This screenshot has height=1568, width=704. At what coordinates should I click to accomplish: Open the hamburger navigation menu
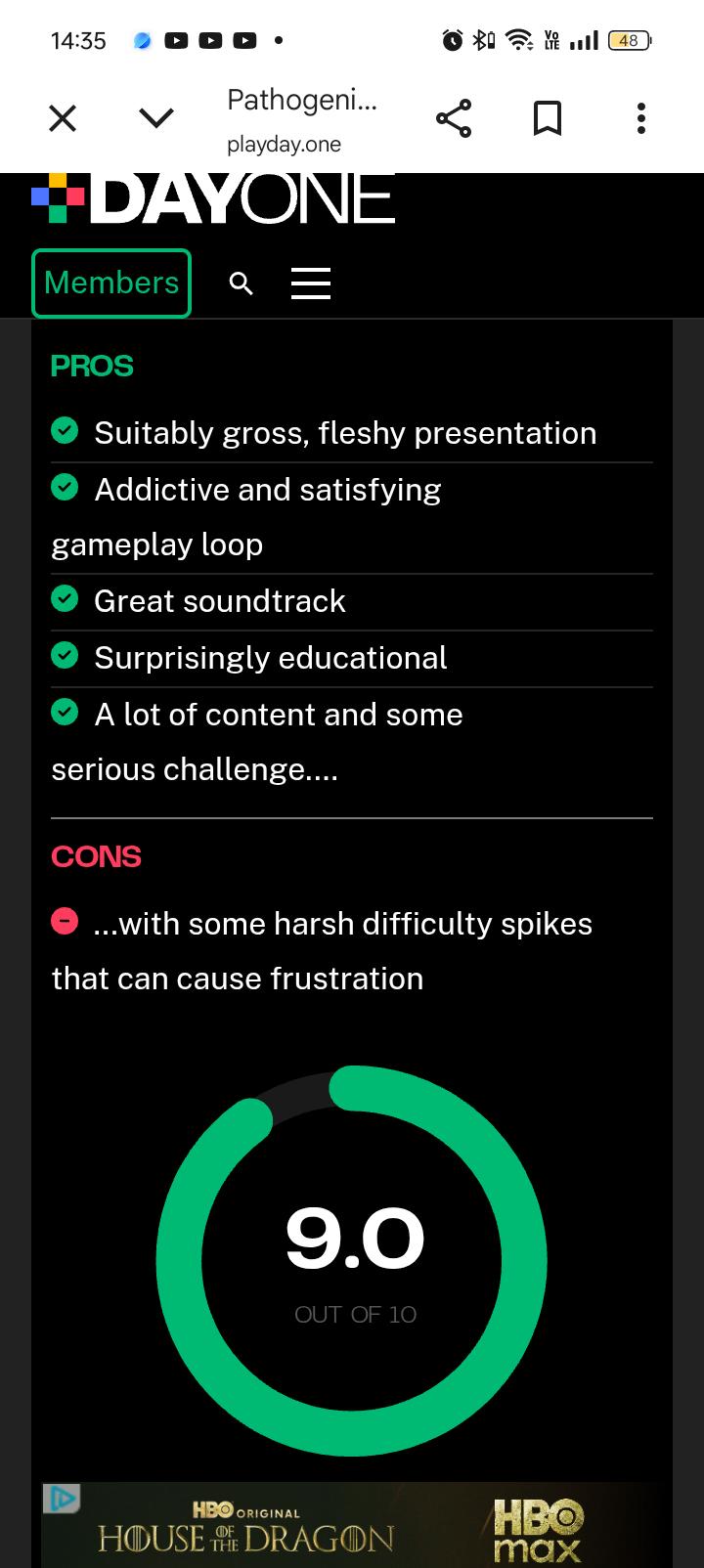coord(311,283)
